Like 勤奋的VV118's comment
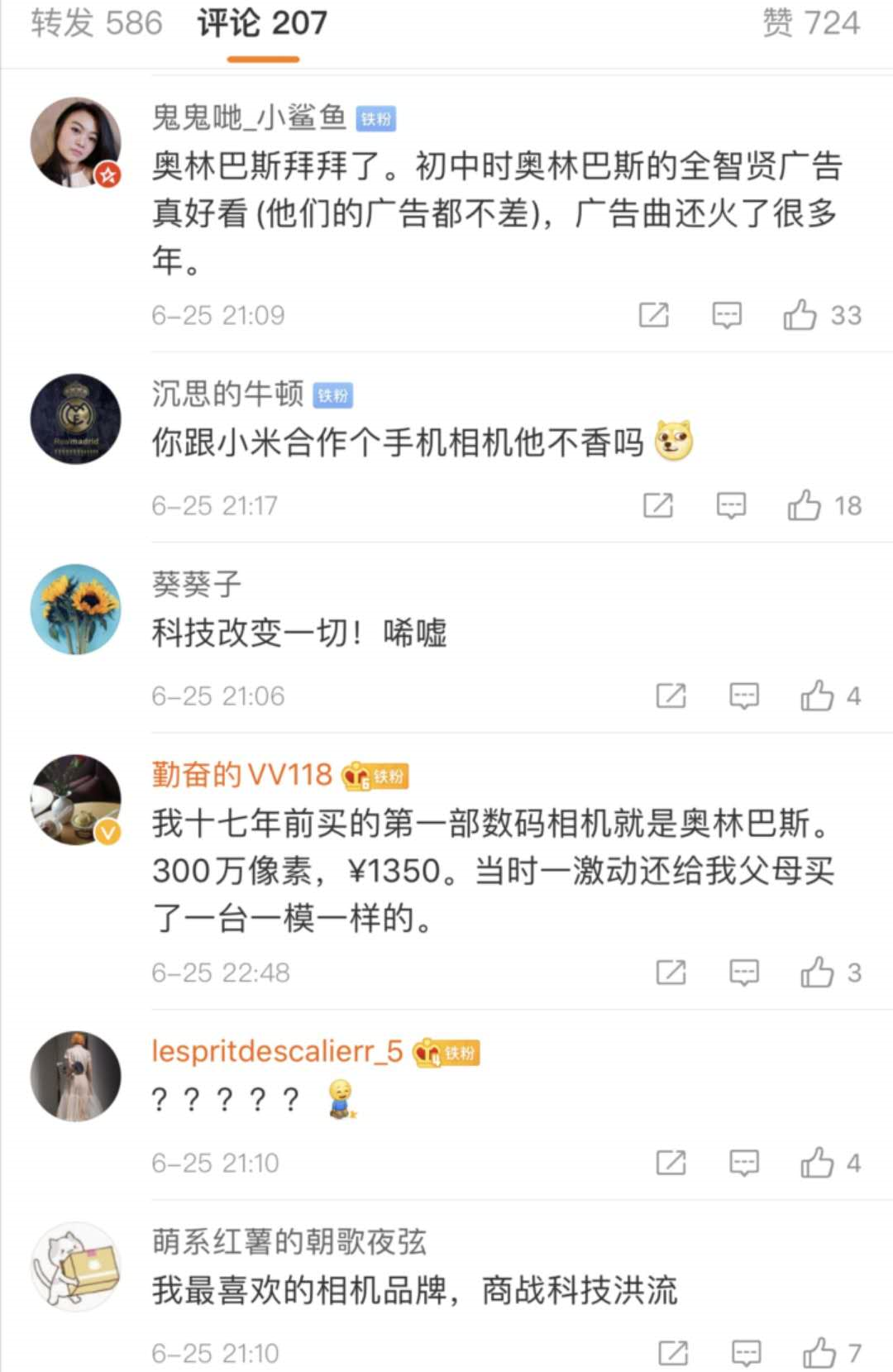Image resolution: width=893 pixels, height=1372 pixels. (x=817, y=973)
